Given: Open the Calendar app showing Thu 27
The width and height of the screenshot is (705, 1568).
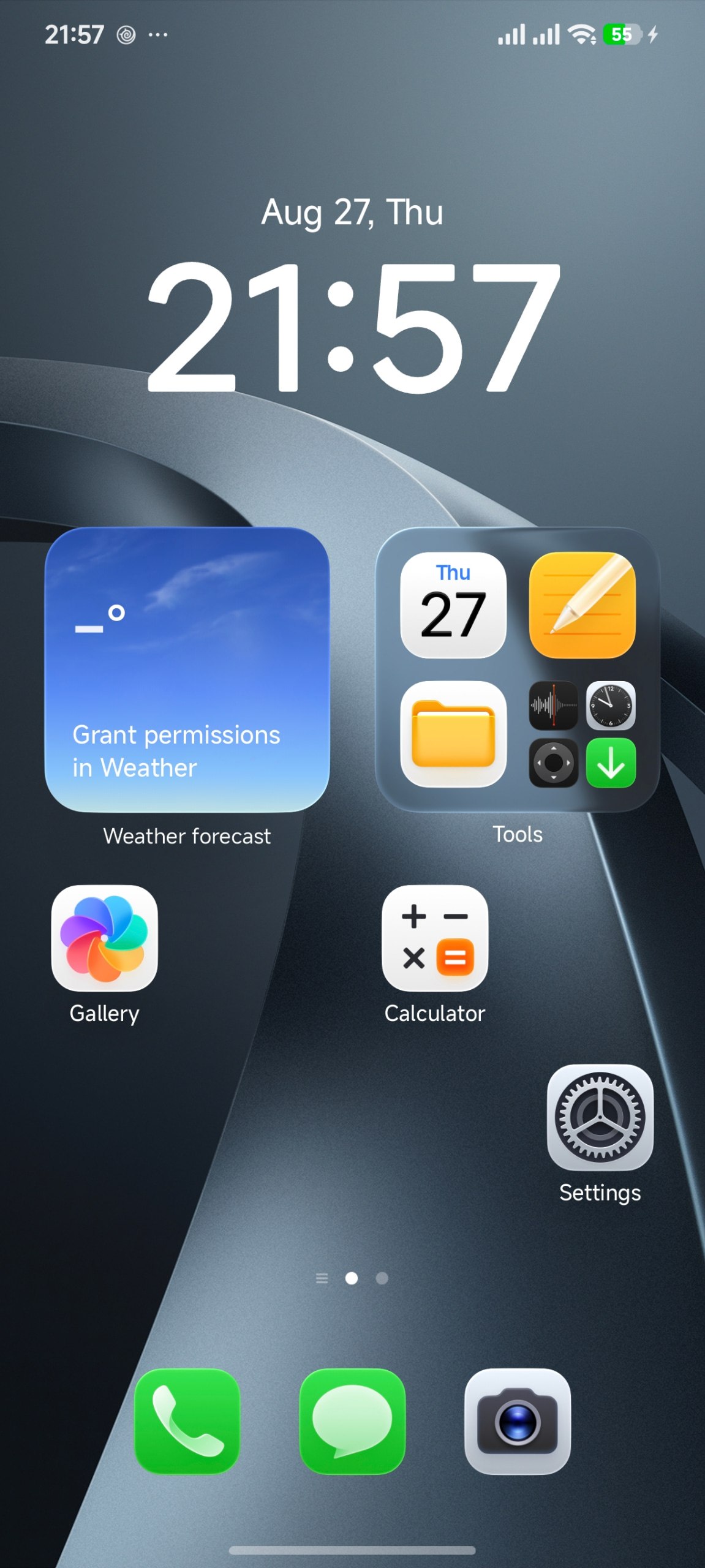Looking at the screenshot, I should [x=453, y=605].
